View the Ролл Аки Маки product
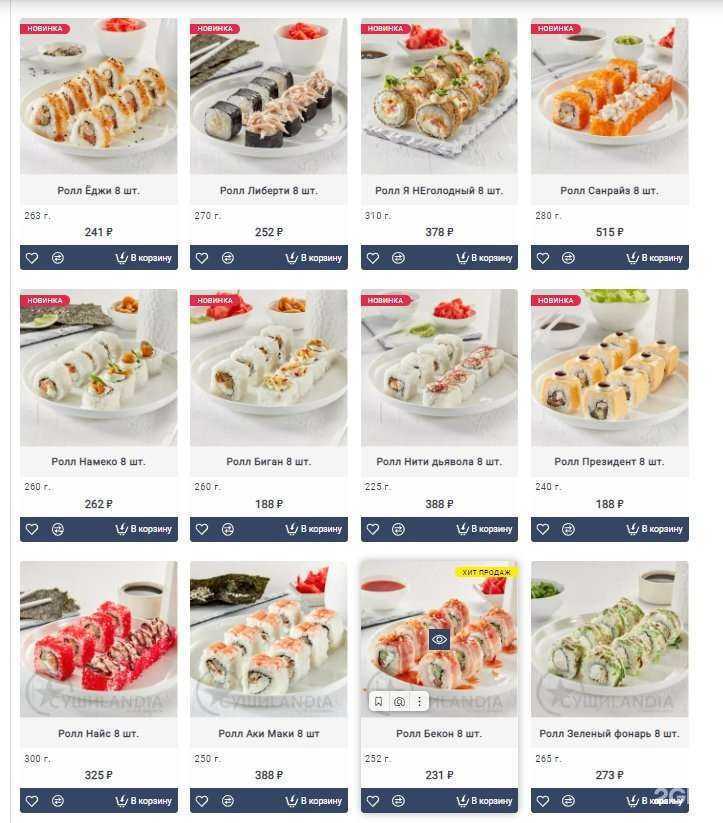 (x=268, y=734)
